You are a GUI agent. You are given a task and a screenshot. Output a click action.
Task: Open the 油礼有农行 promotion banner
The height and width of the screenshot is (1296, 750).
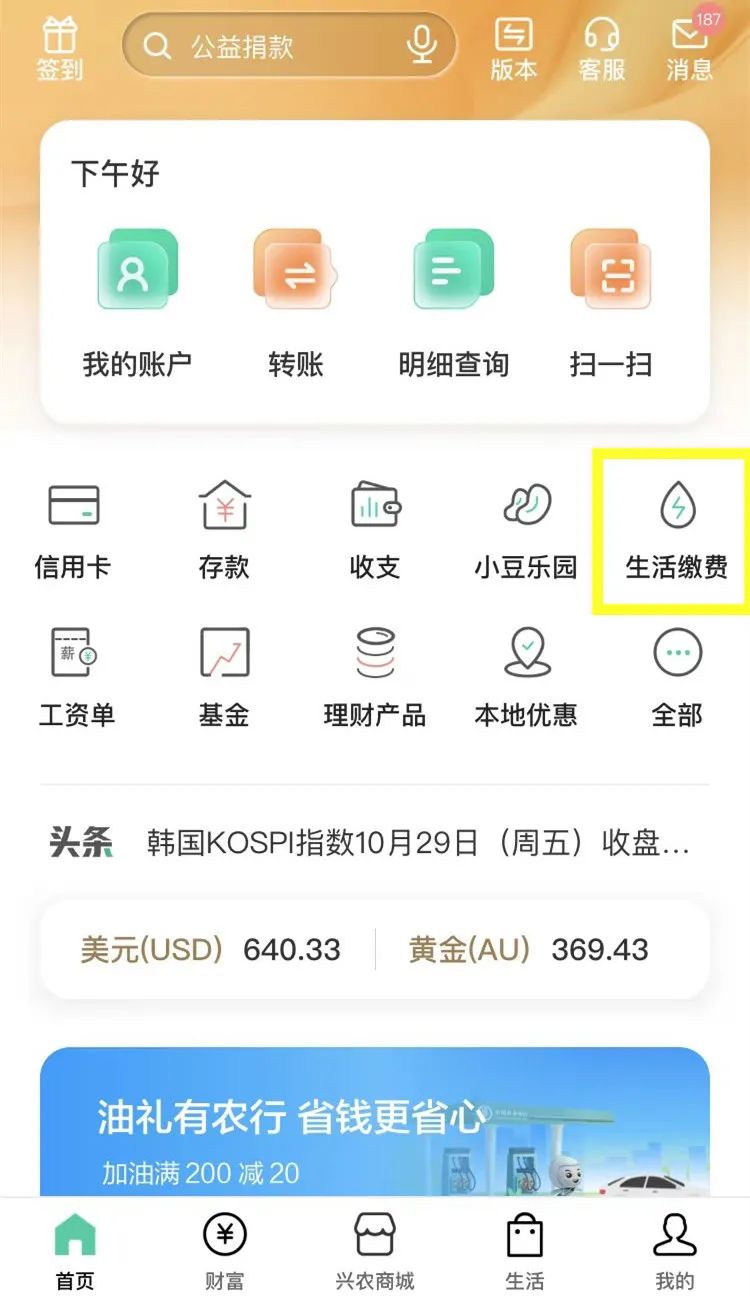[375, 1121]
